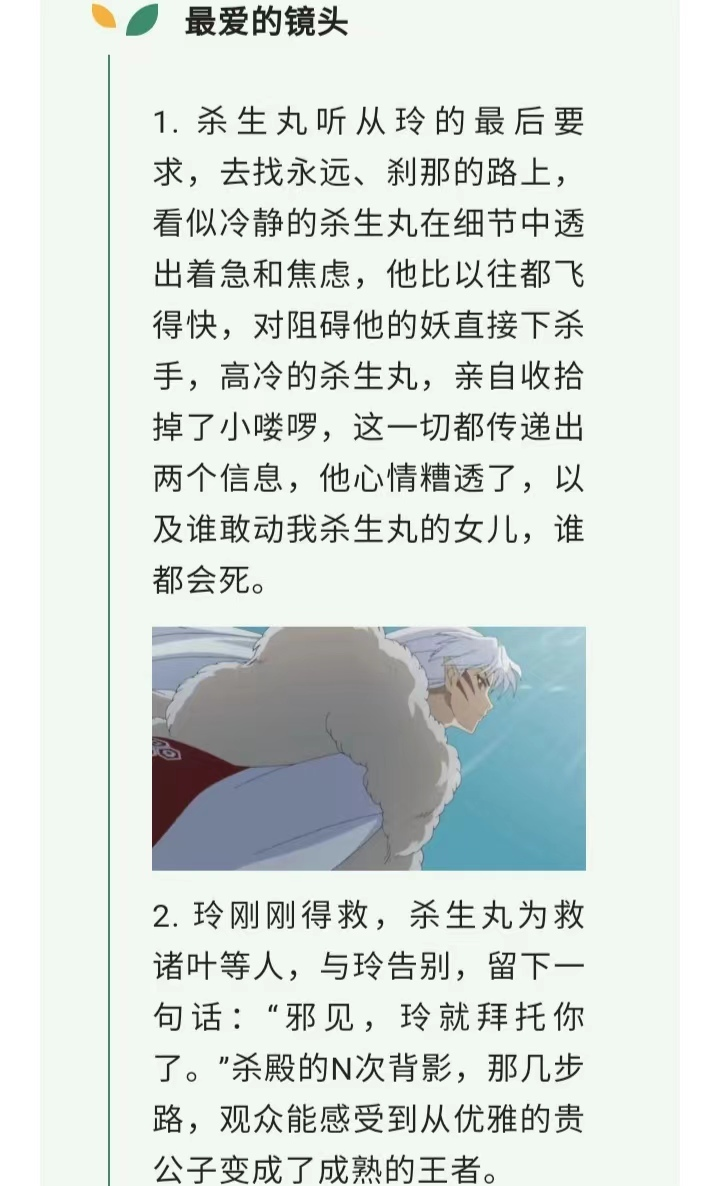Open the anime still image in the article
Viewport: 720px width, 1186px height.
click(369, 748)
